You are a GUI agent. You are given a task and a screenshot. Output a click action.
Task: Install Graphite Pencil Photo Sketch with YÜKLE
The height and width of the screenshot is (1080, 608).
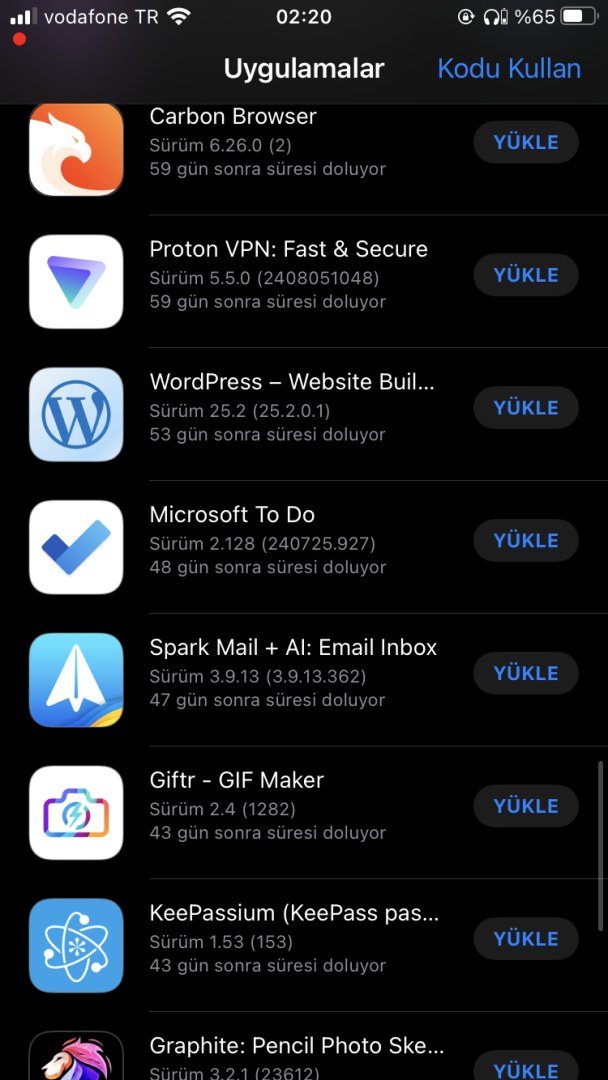(x=526, y=1068)
